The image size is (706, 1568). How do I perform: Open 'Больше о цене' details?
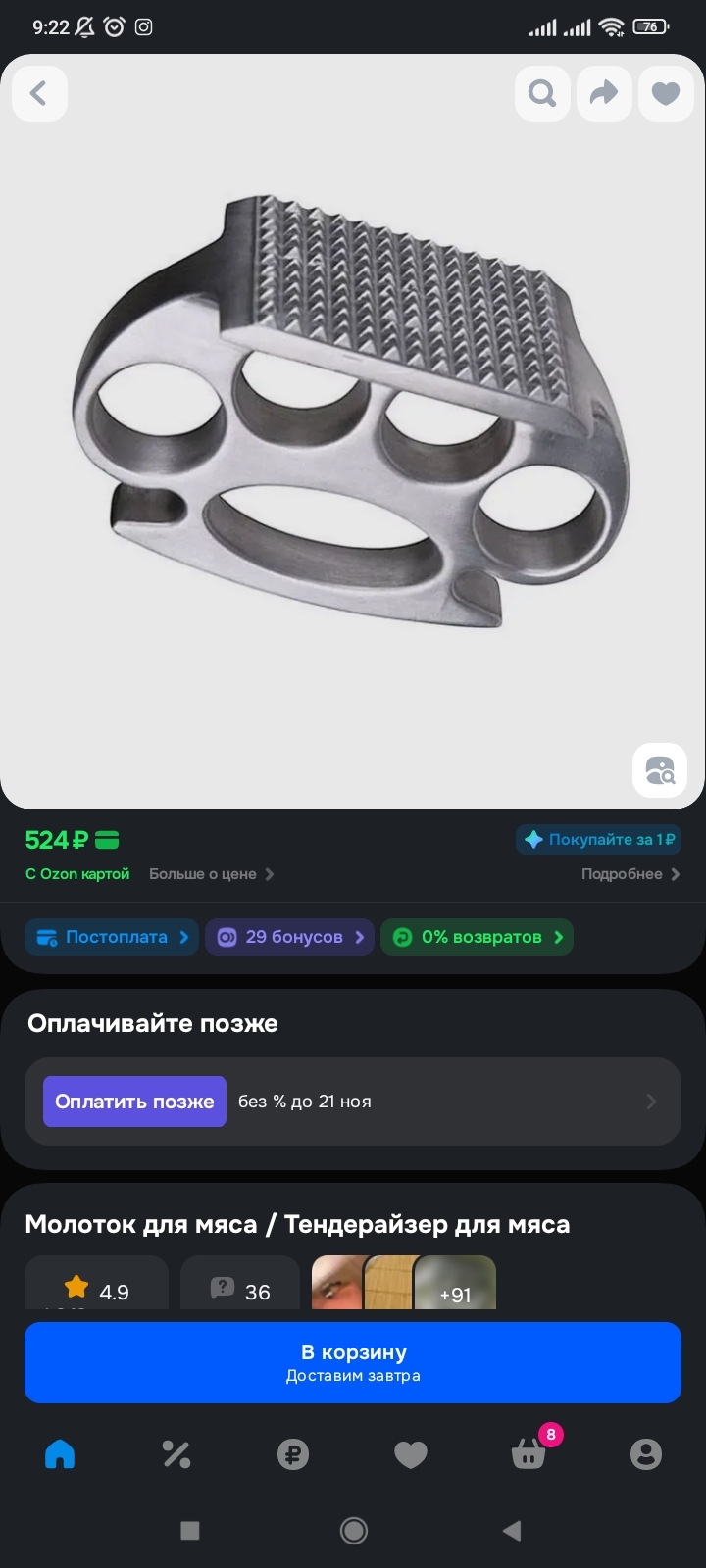211,874
